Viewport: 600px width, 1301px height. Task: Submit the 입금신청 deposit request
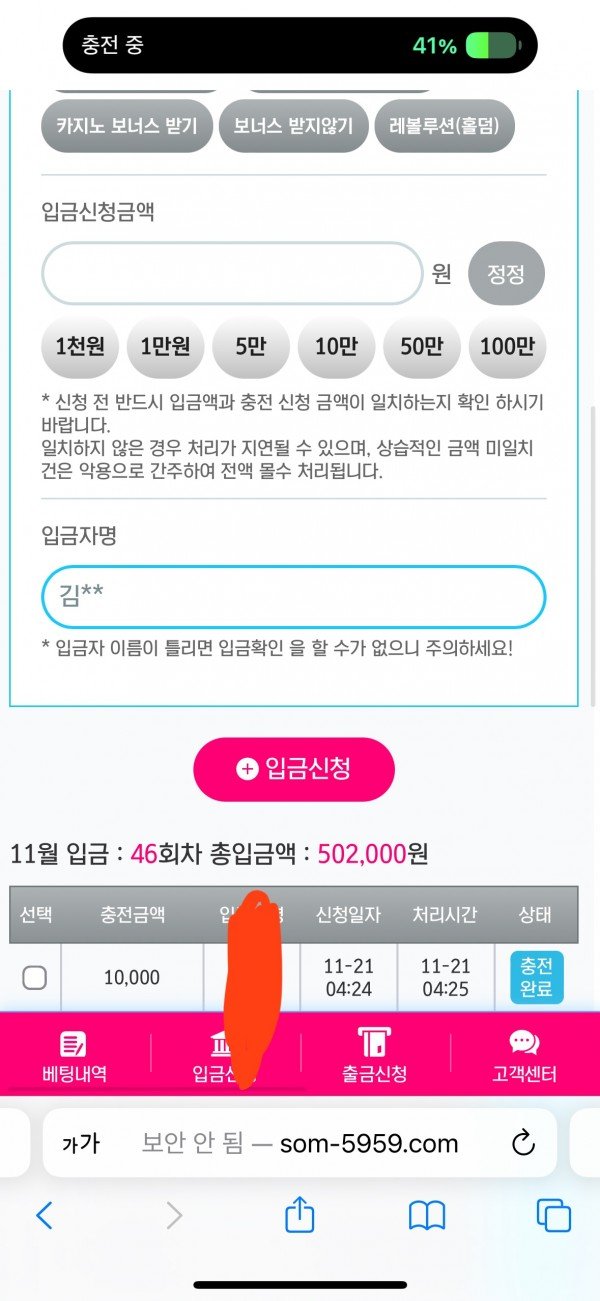click(x=294, y=769)
